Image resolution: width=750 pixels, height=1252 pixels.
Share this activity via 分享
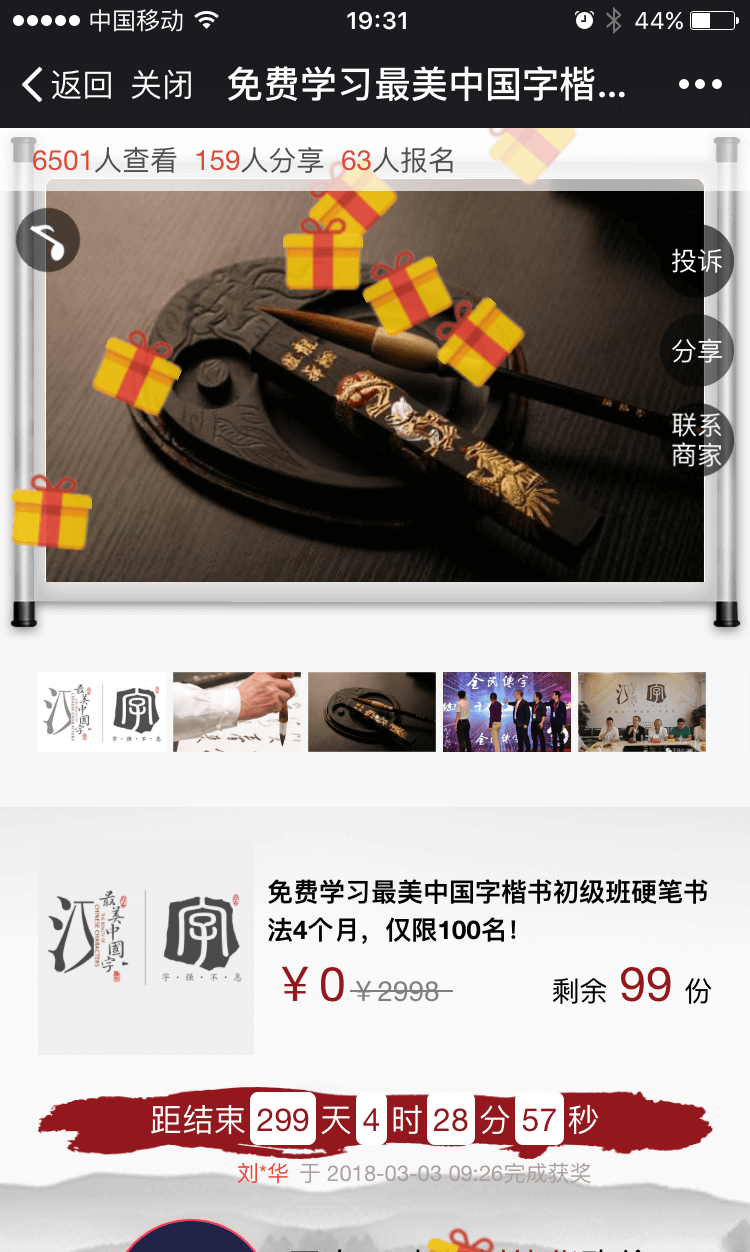click(x=697, y=351)
